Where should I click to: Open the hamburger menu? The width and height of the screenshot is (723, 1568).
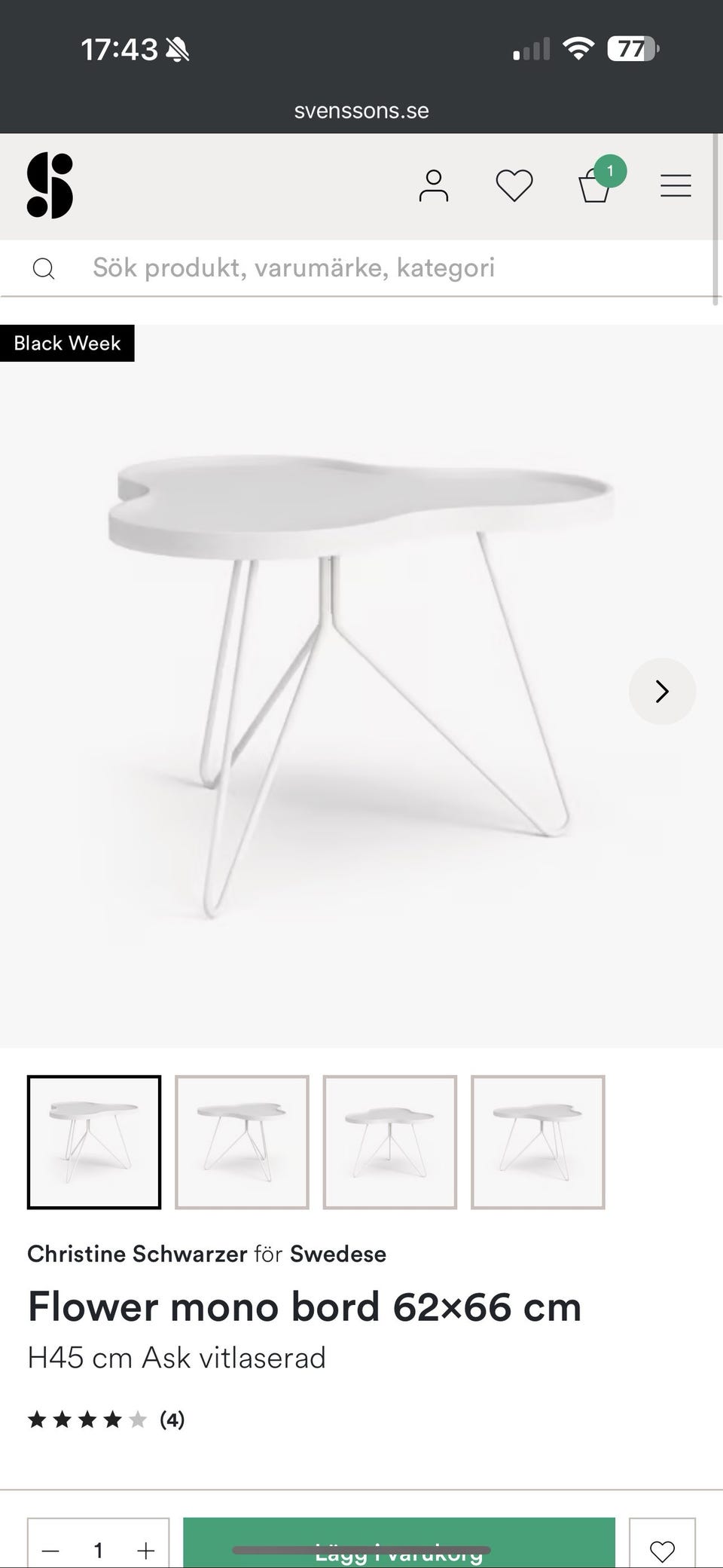click(x=676, y=185)
